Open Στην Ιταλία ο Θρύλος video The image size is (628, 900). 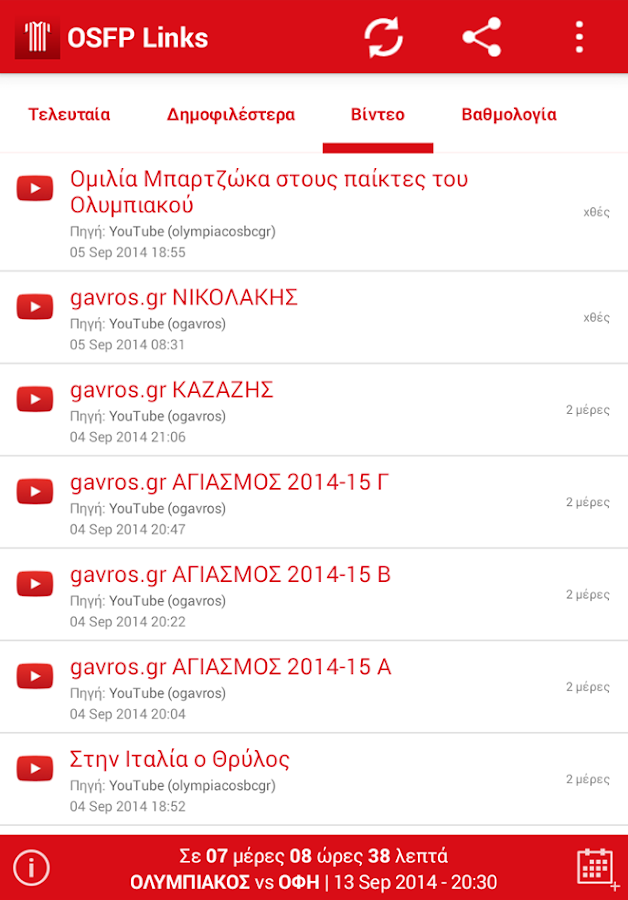180,760
